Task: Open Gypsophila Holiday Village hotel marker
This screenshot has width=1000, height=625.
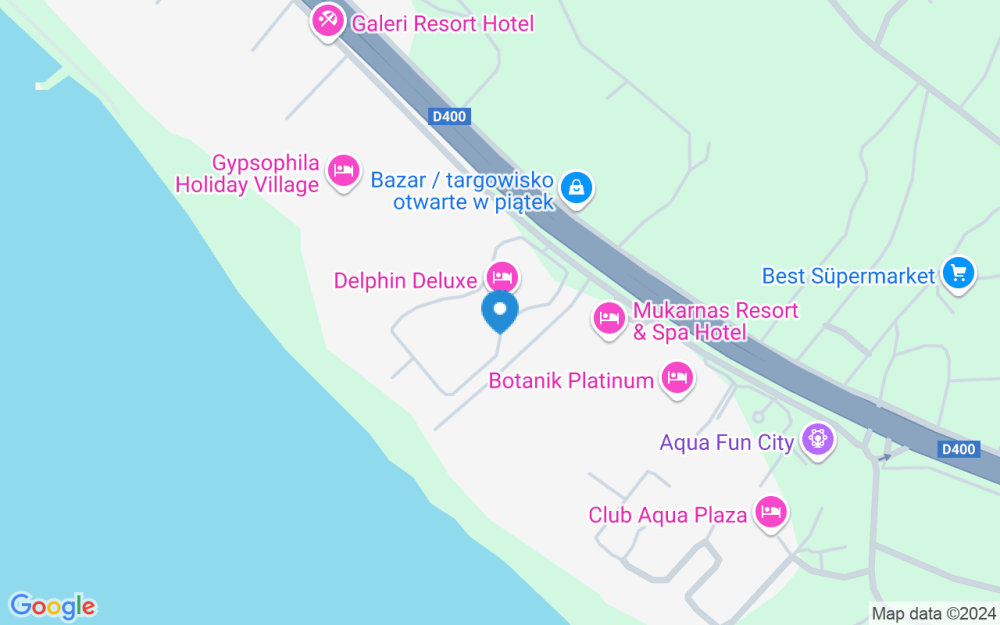Action: (344, 171)
